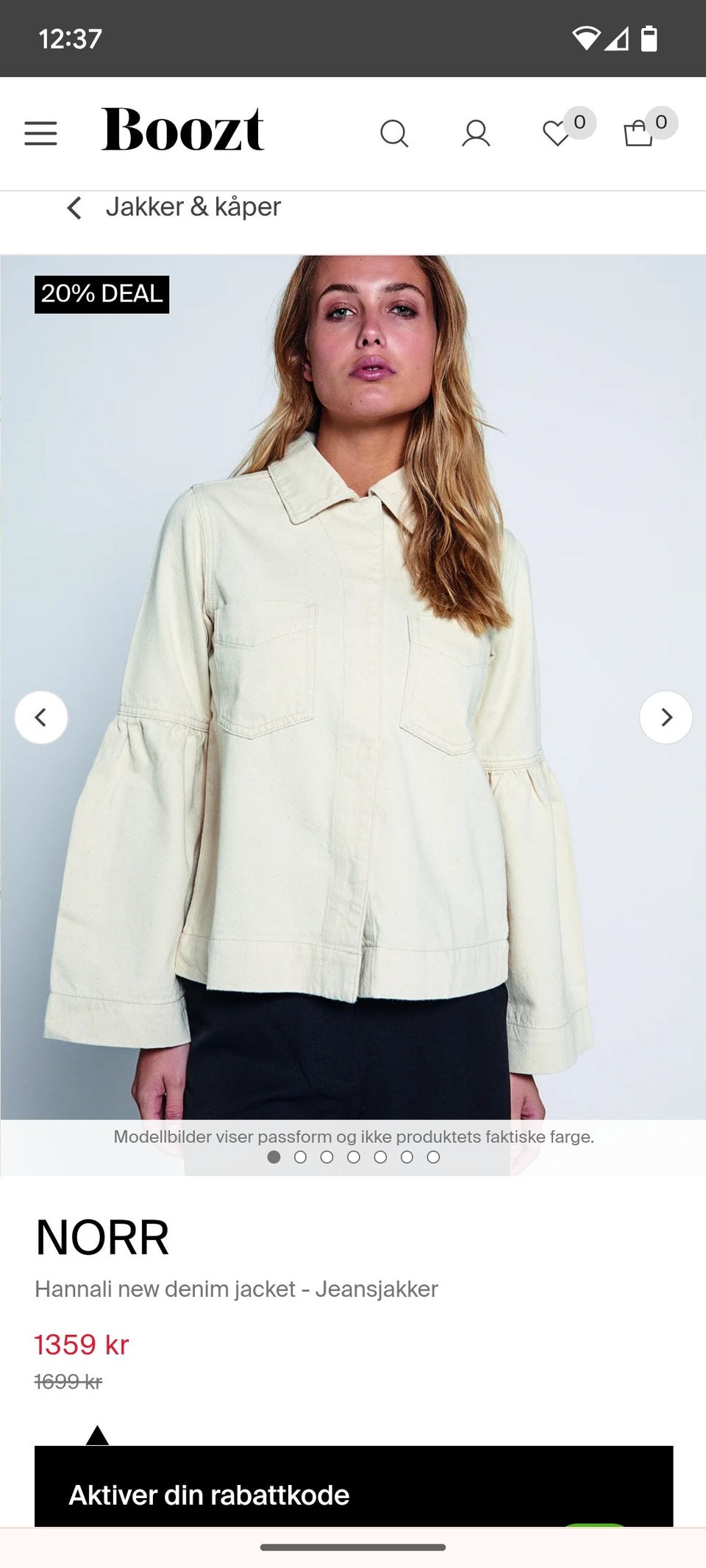Show the next product image
Image resolution: width=706 pixels, height=1568 pixels.
point(666,717)
